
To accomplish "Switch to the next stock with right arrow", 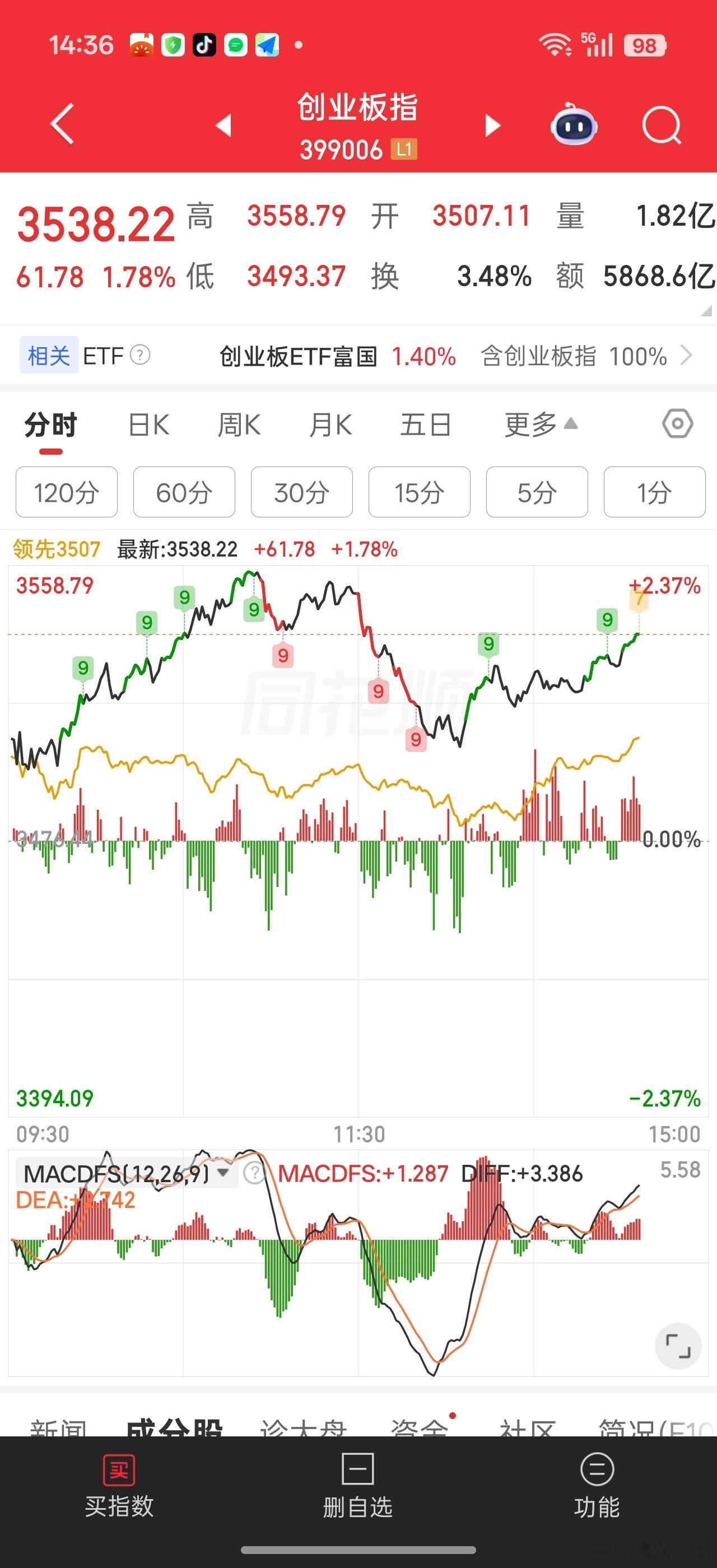I will click(492, 124).
